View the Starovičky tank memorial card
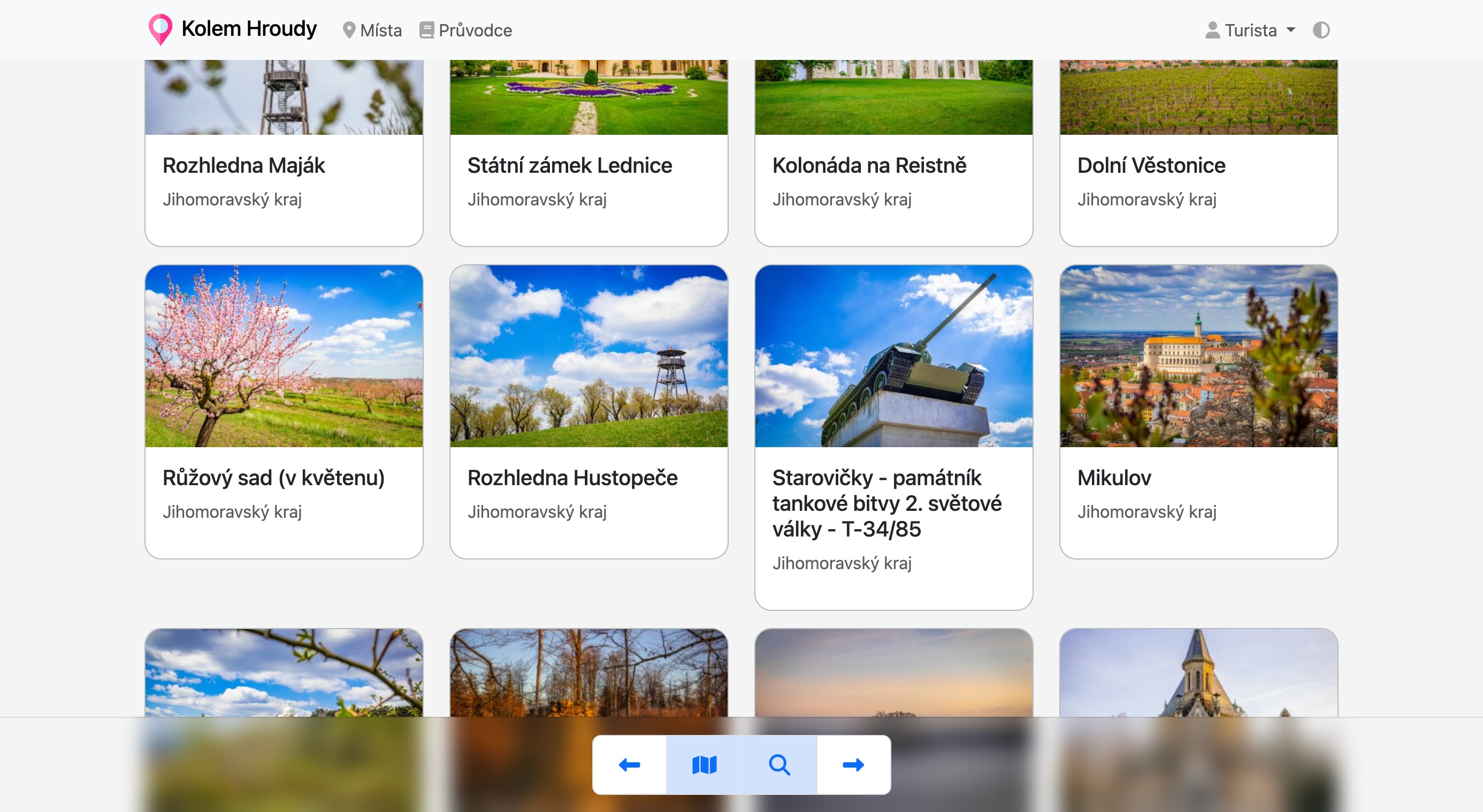Image resolution: width=1483 pixels, height=812 pixels. (893, 438)
